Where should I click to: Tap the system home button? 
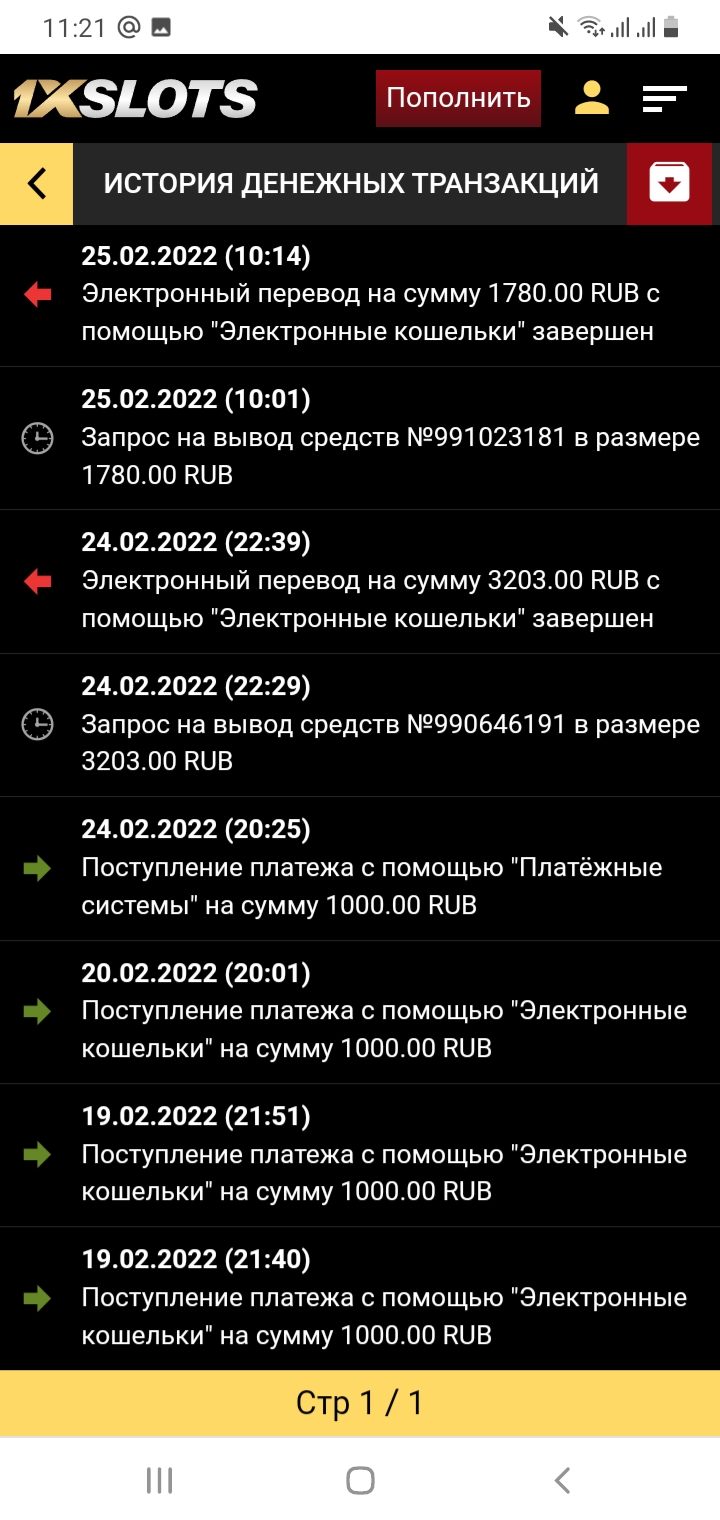point(360,1480)
